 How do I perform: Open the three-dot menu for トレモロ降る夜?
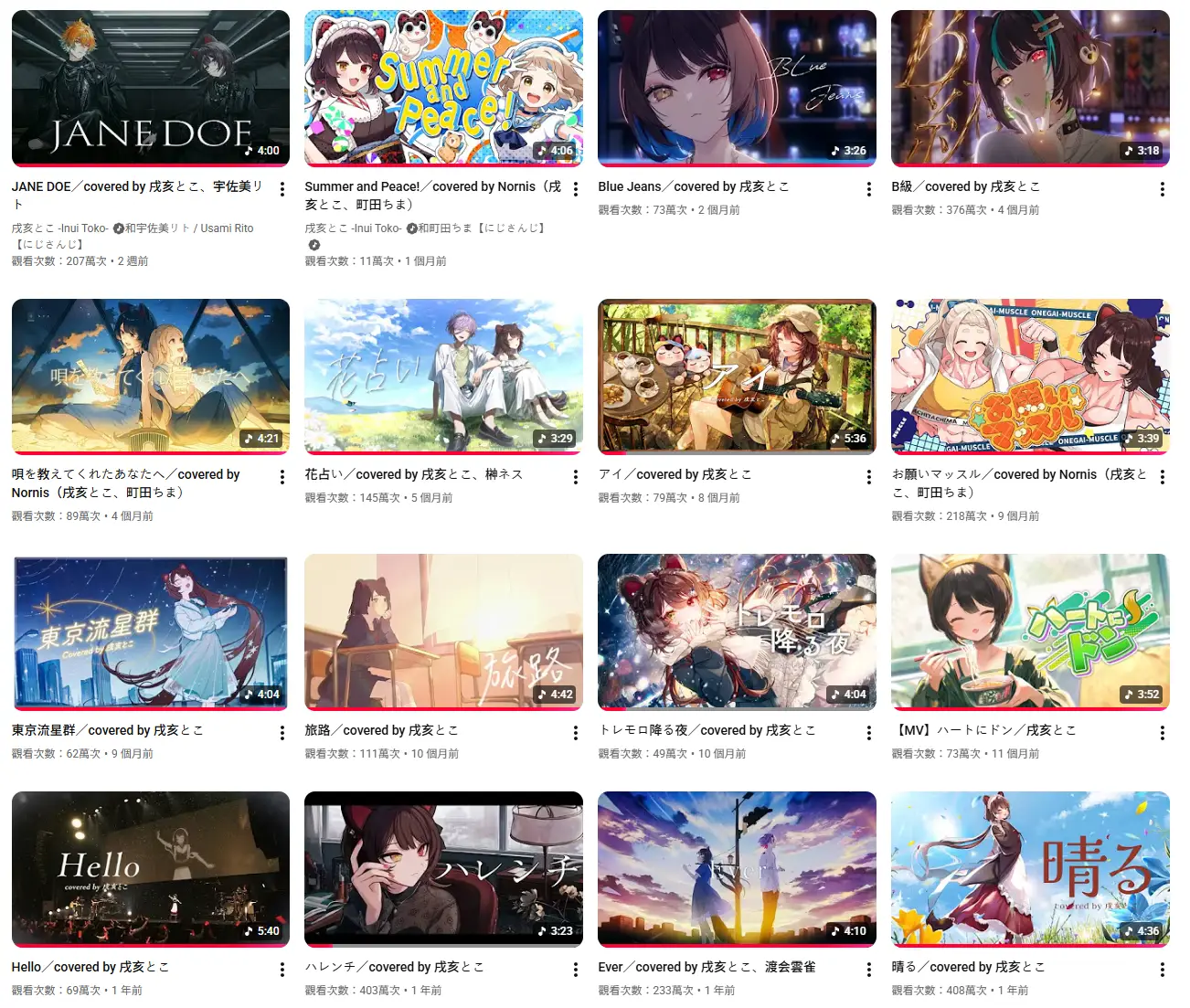pyautogui.click(x=868, y=733)
